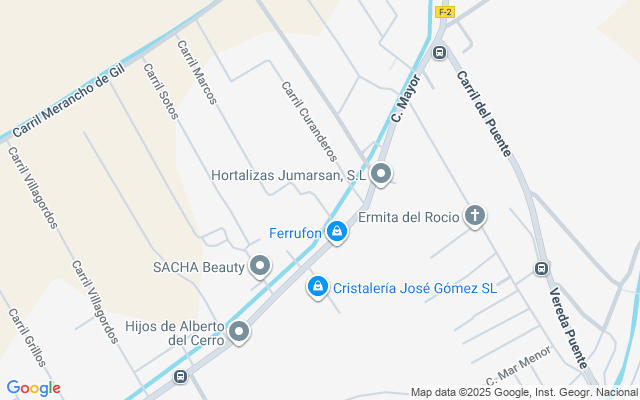Screen dimensions: 640x400
Task: Open the Hortalizas Jumarsan, S.L marker
Action: pyautogui.click(x=381, y=175)
